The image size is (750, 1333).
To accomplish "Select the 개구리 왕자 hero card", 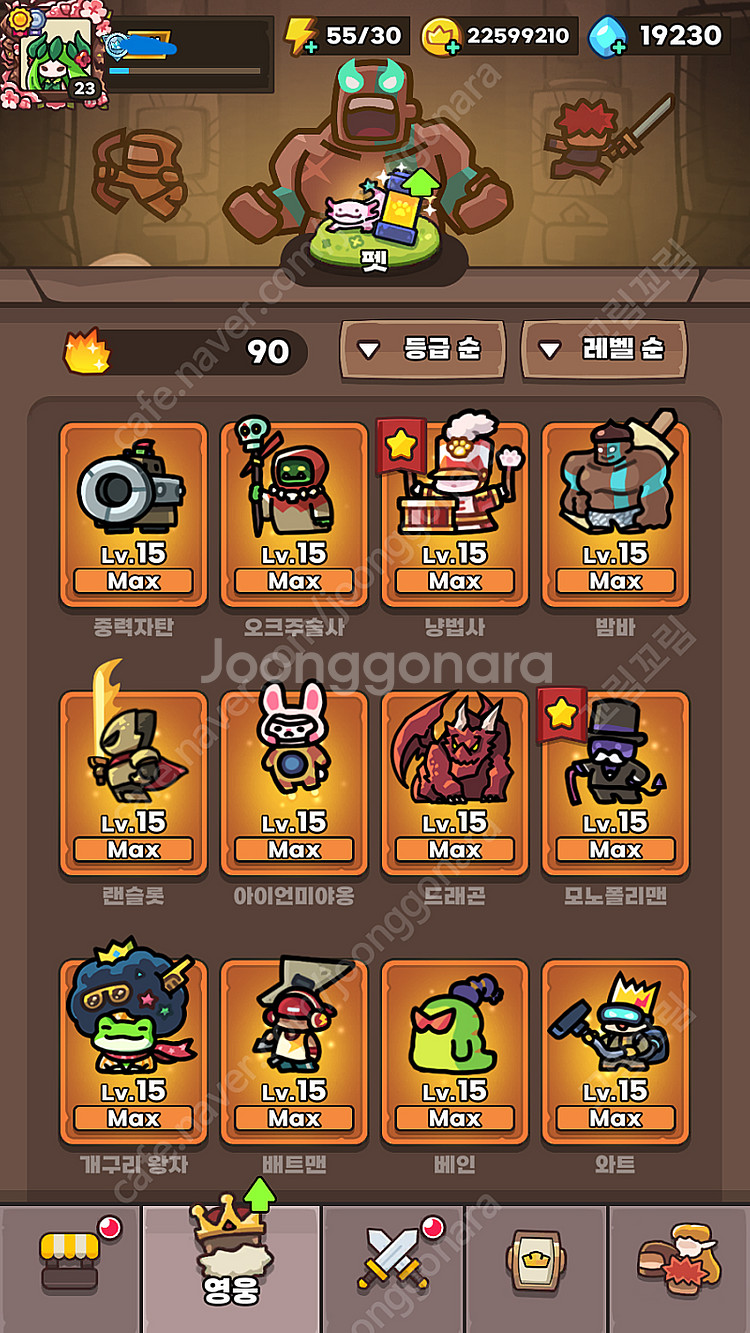I will 133,1052.
